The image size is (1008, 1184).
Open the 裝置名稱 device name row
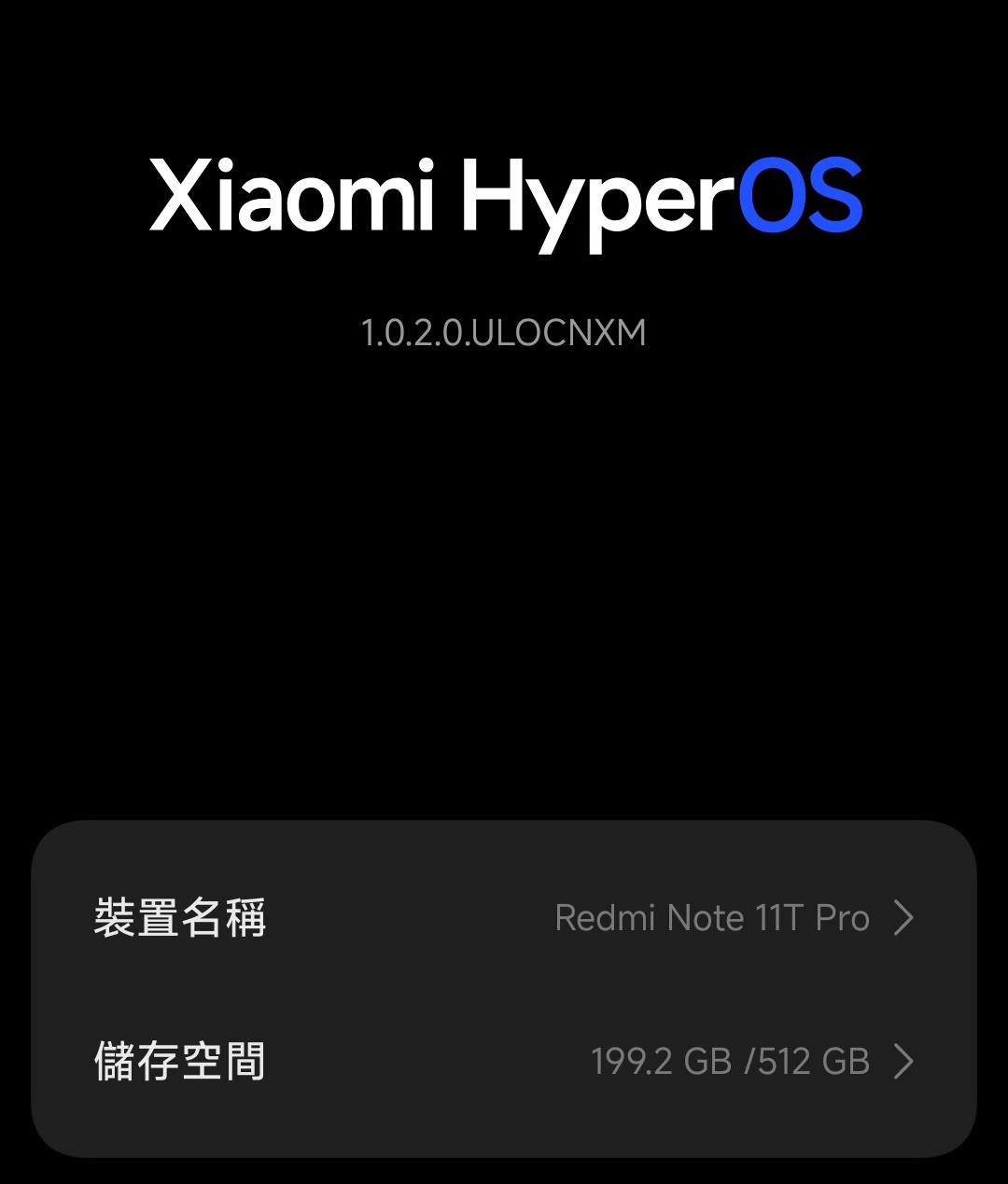coord(504,918)
